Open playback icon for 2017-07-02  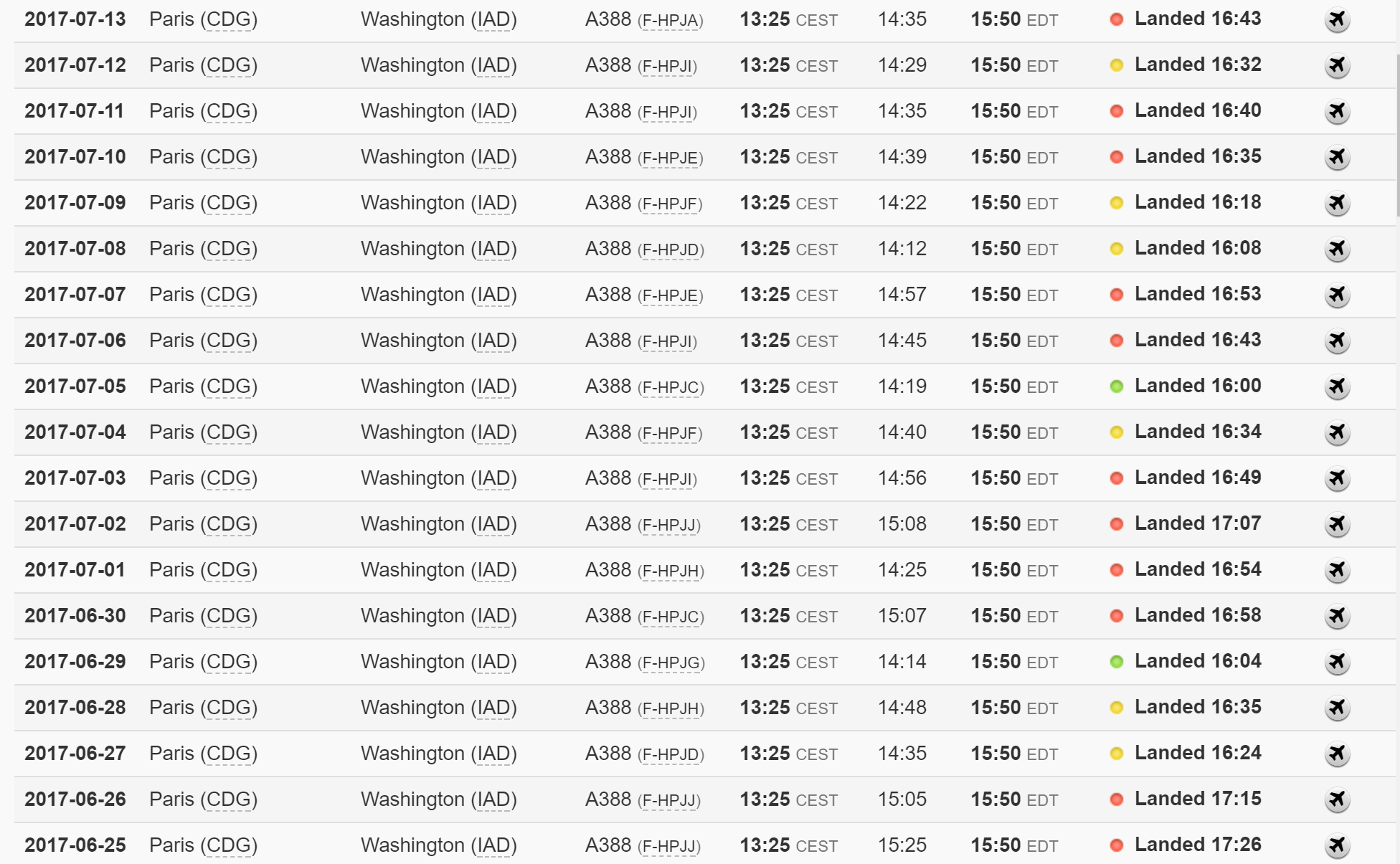pyautogui.click(x=1337, y=524)
